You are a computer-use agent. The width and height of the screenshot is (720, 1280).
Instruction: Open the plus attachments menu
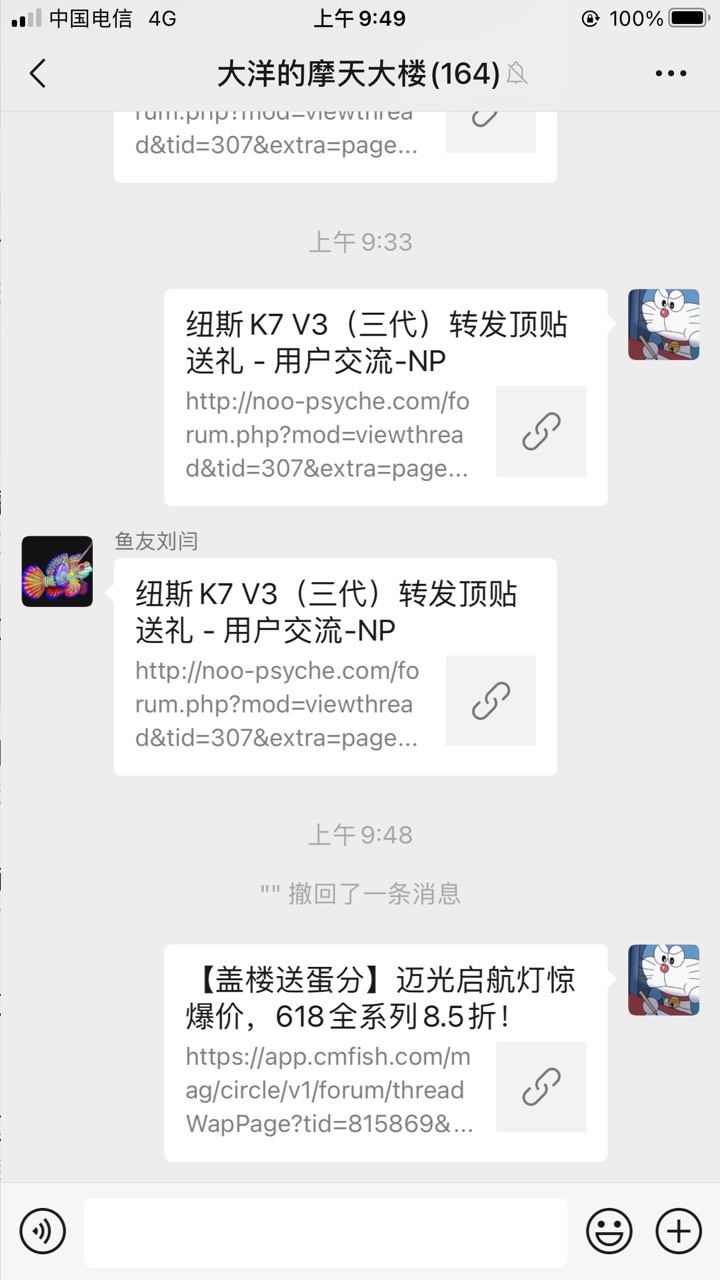[x=678, y=1230]
